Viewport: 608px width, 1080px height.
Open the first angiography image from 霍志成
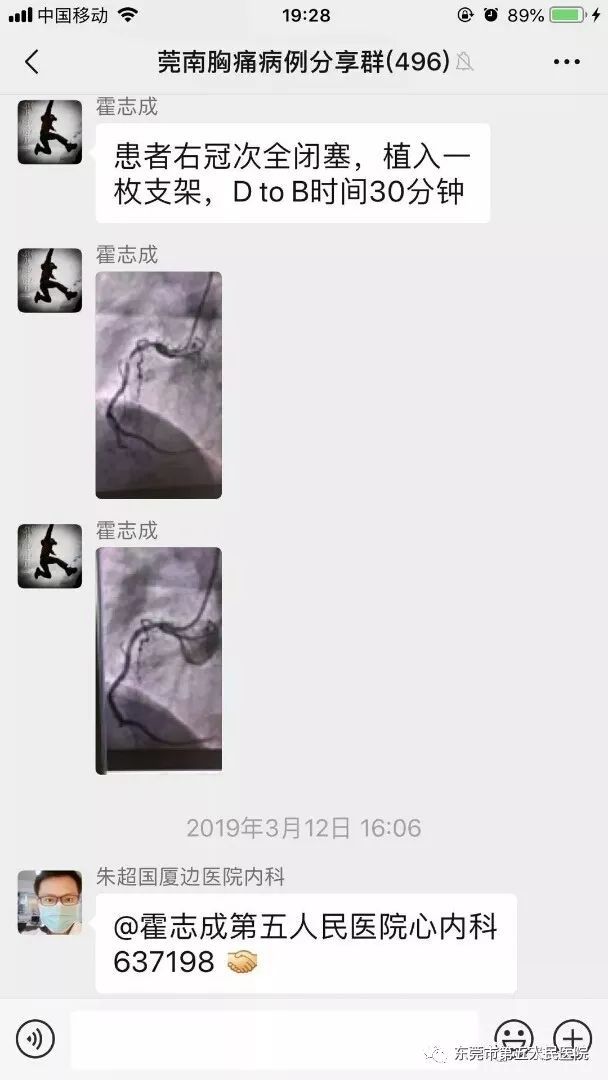click(158, 384)
